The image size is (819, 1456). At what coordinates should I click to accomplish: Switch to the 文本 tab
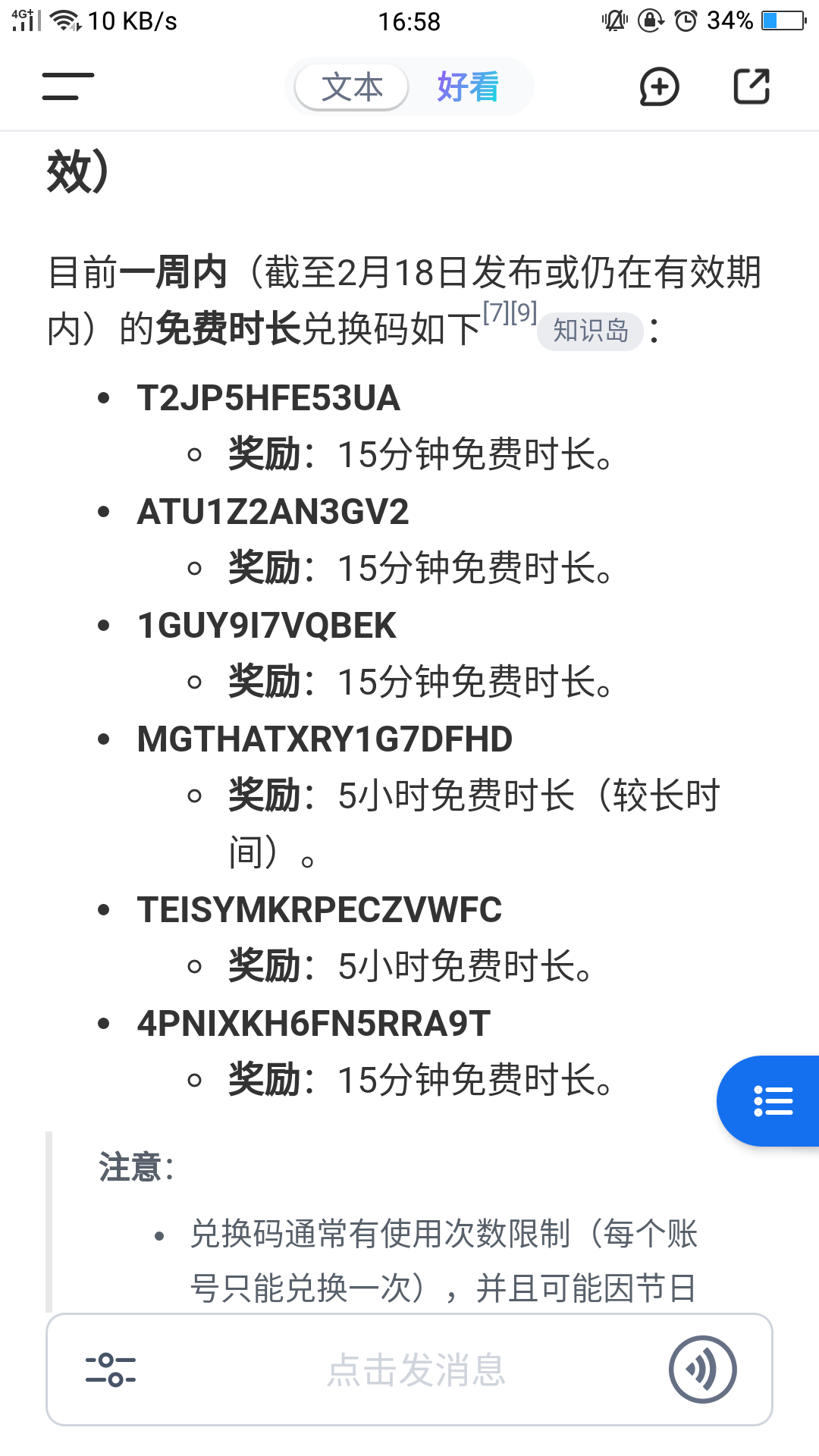(352, 87)
